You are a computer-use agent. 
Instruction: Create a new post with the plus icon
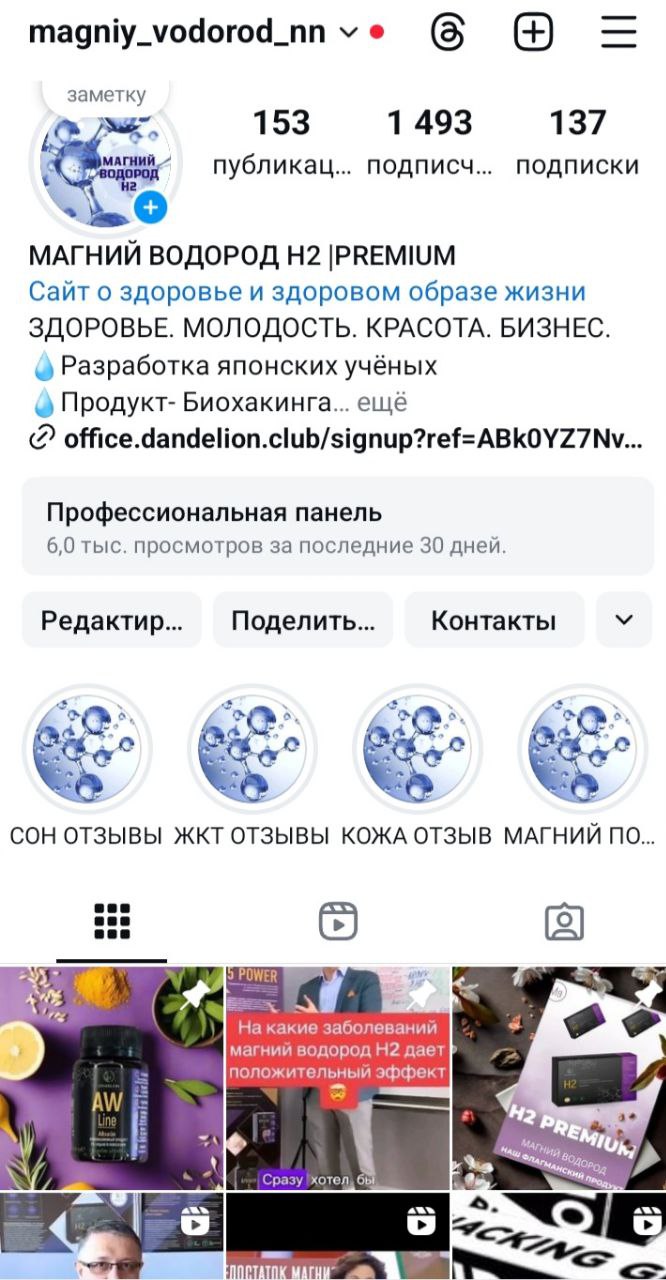point(533,33)
